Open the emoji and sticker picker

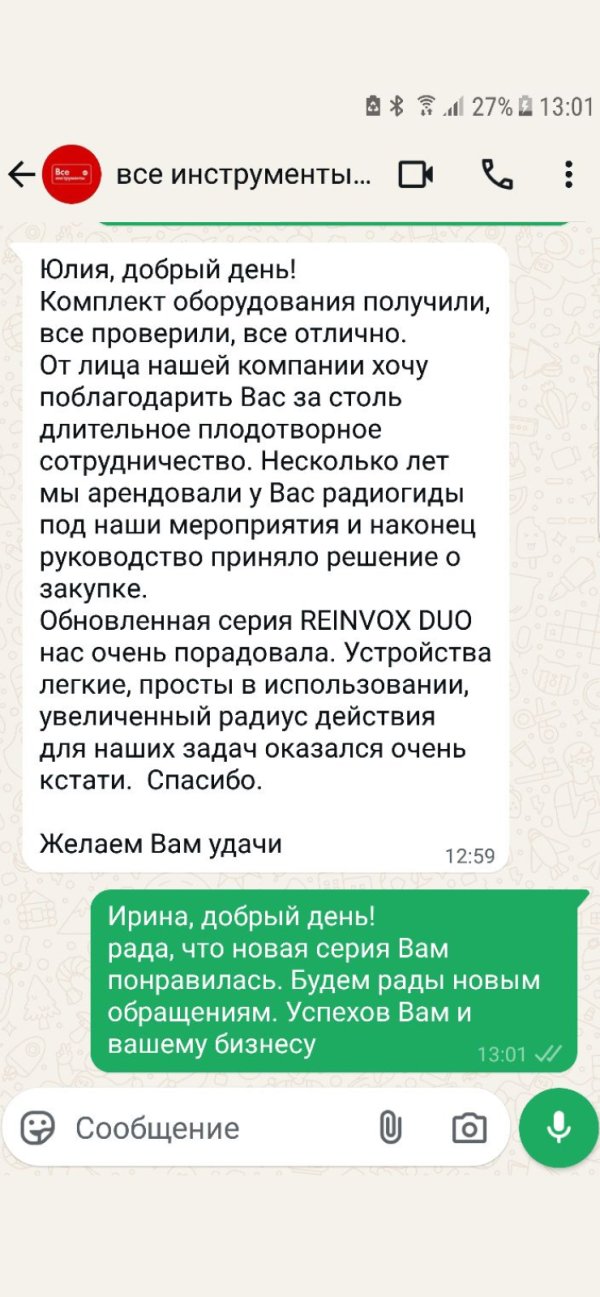[x=38, y=1129]
